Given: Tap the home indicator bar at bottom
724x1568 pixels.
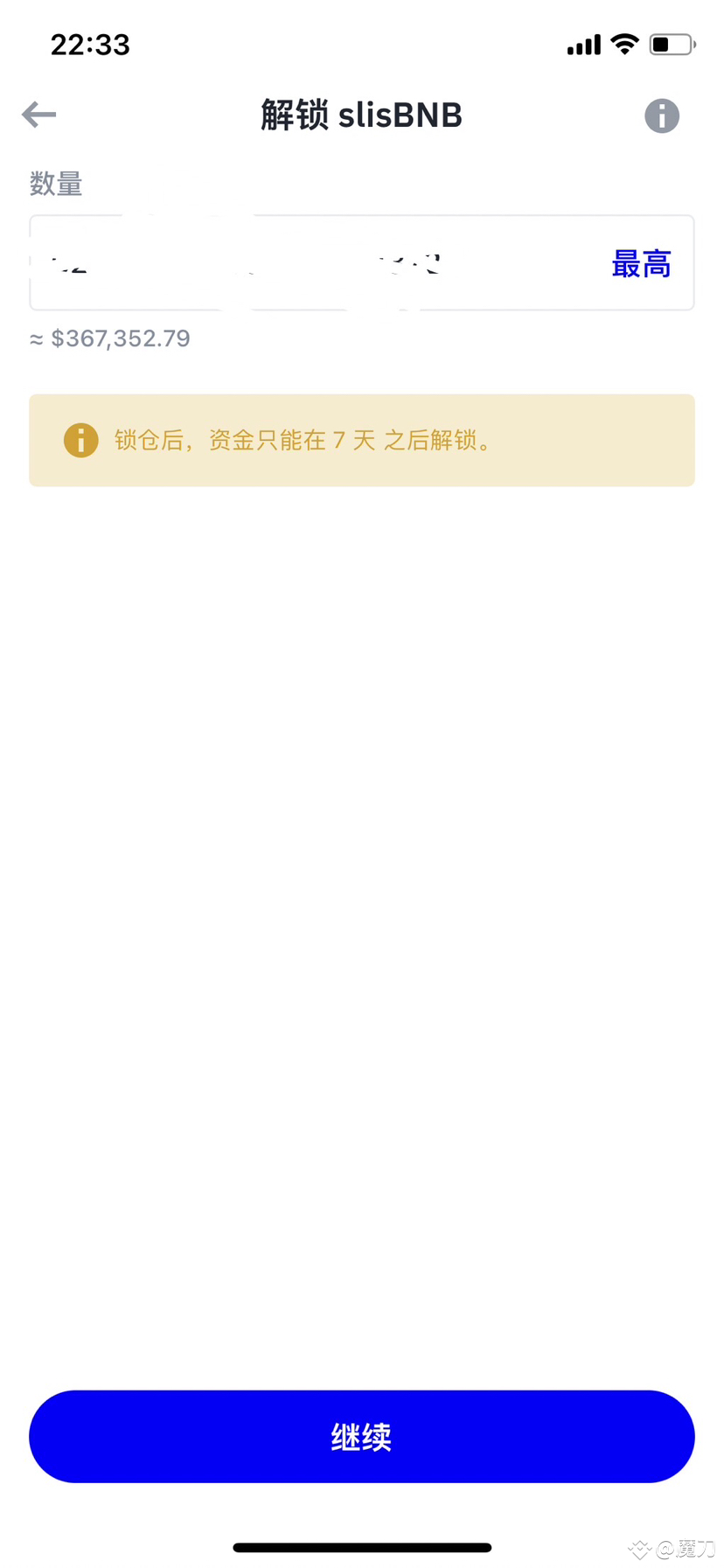Looking at the screenshot, I should 361,1546.
